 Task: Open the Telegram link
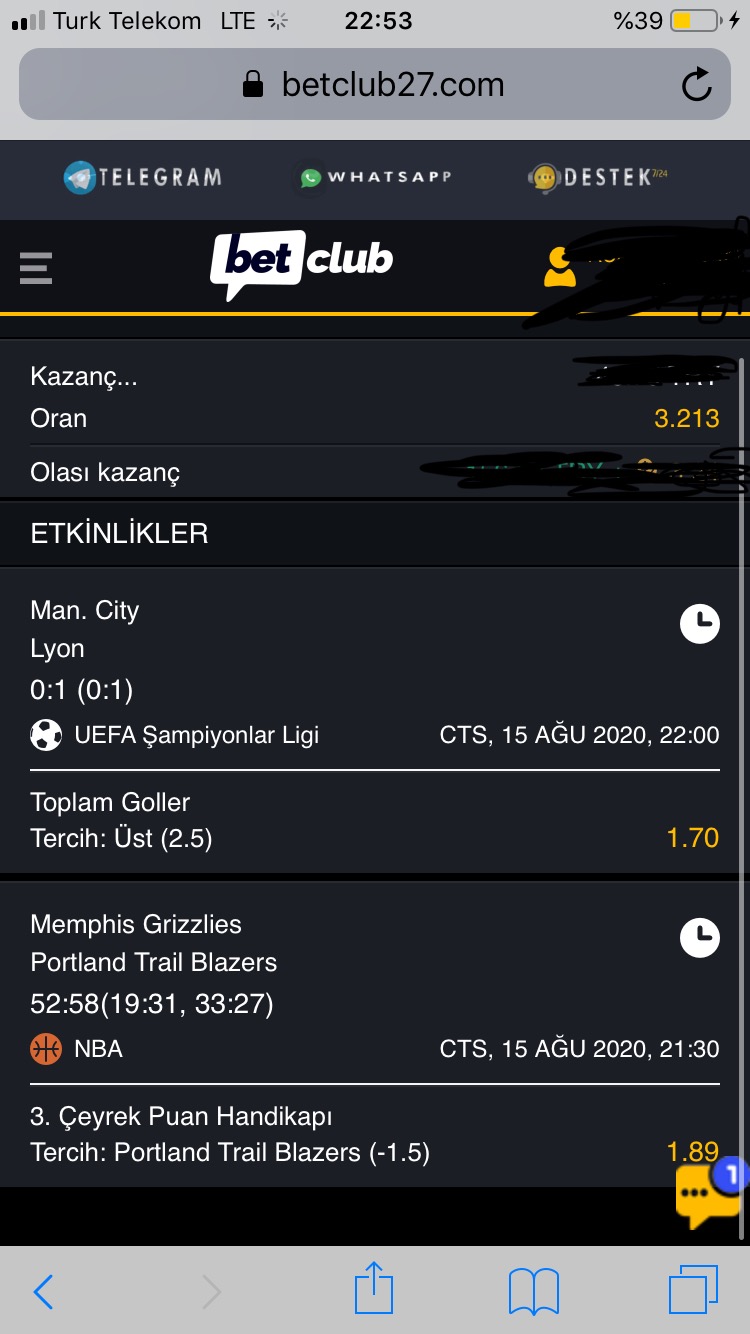pos(143,178)
